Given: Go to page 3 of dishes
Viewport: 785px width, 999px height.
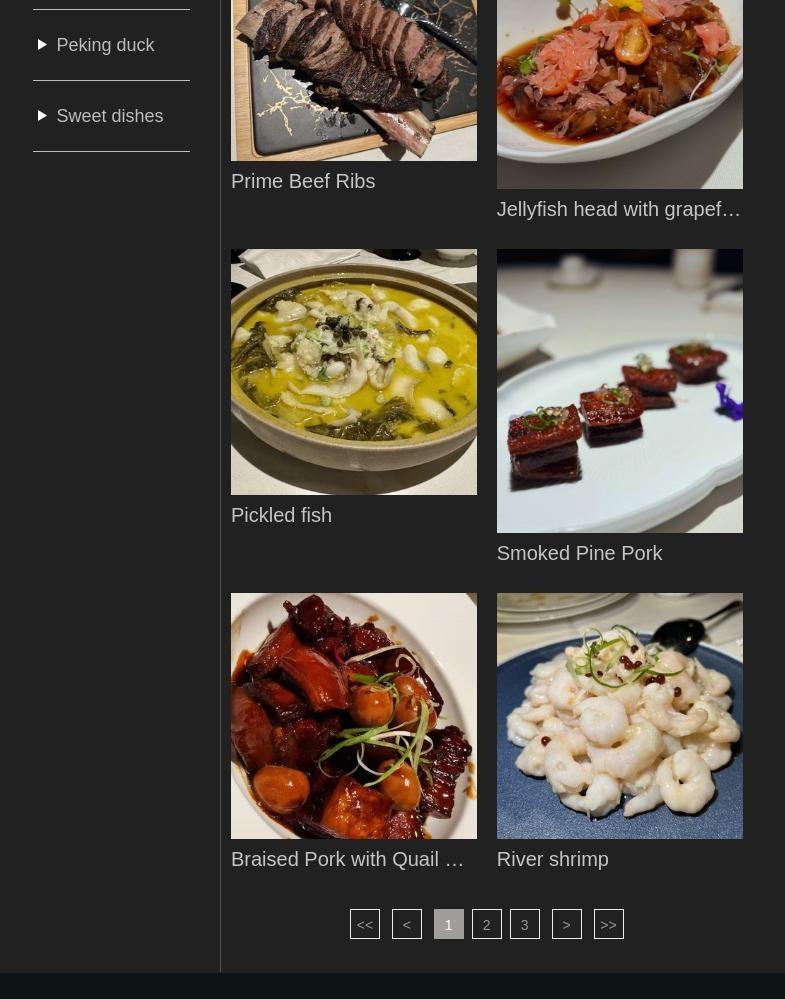Looking at the screenshot, I should tap(524, 925).
